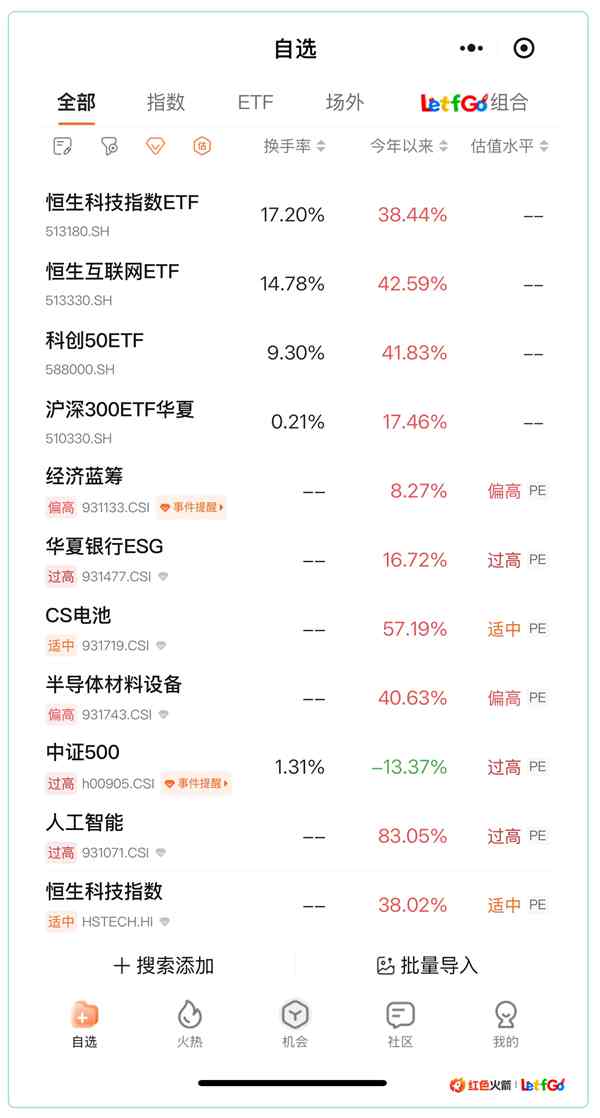Tap the edit list icon

tap(63, 146)
